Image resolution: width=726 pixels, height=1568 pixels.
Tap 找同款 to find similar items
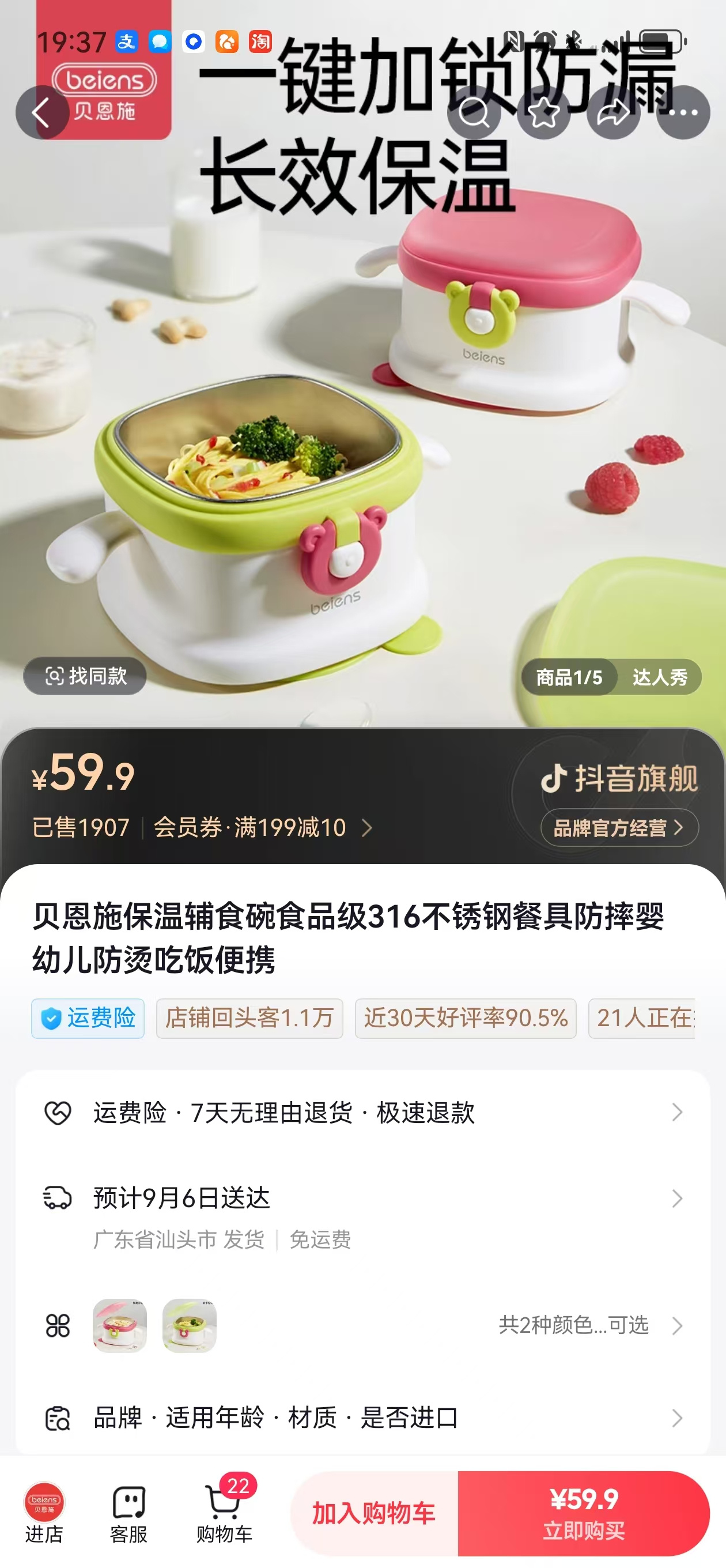(85, 676)
